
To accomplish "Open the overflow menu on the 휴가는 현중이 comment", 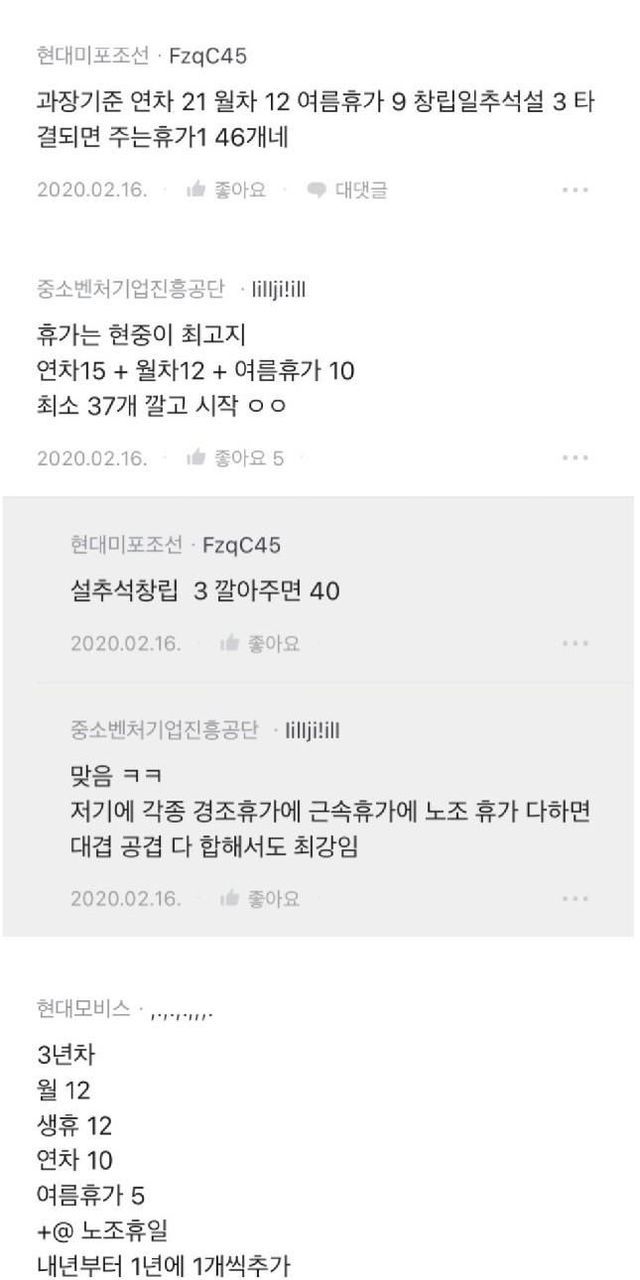I will [x=575, y=458].
